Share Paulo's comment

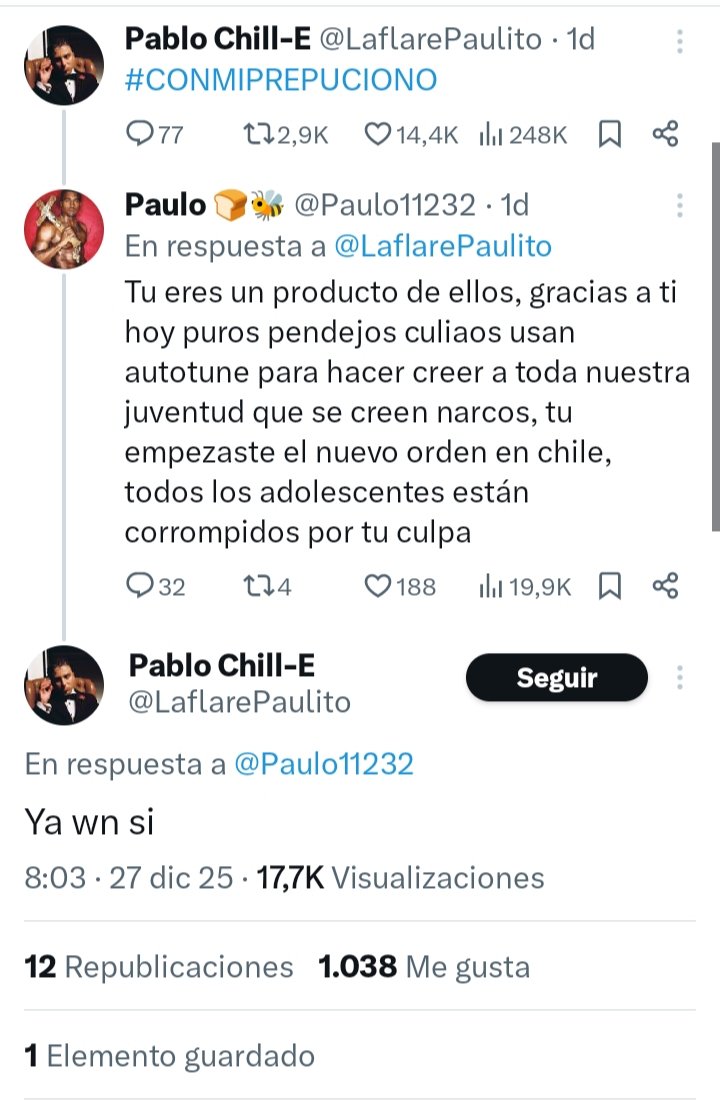click(x=665, y=586)
